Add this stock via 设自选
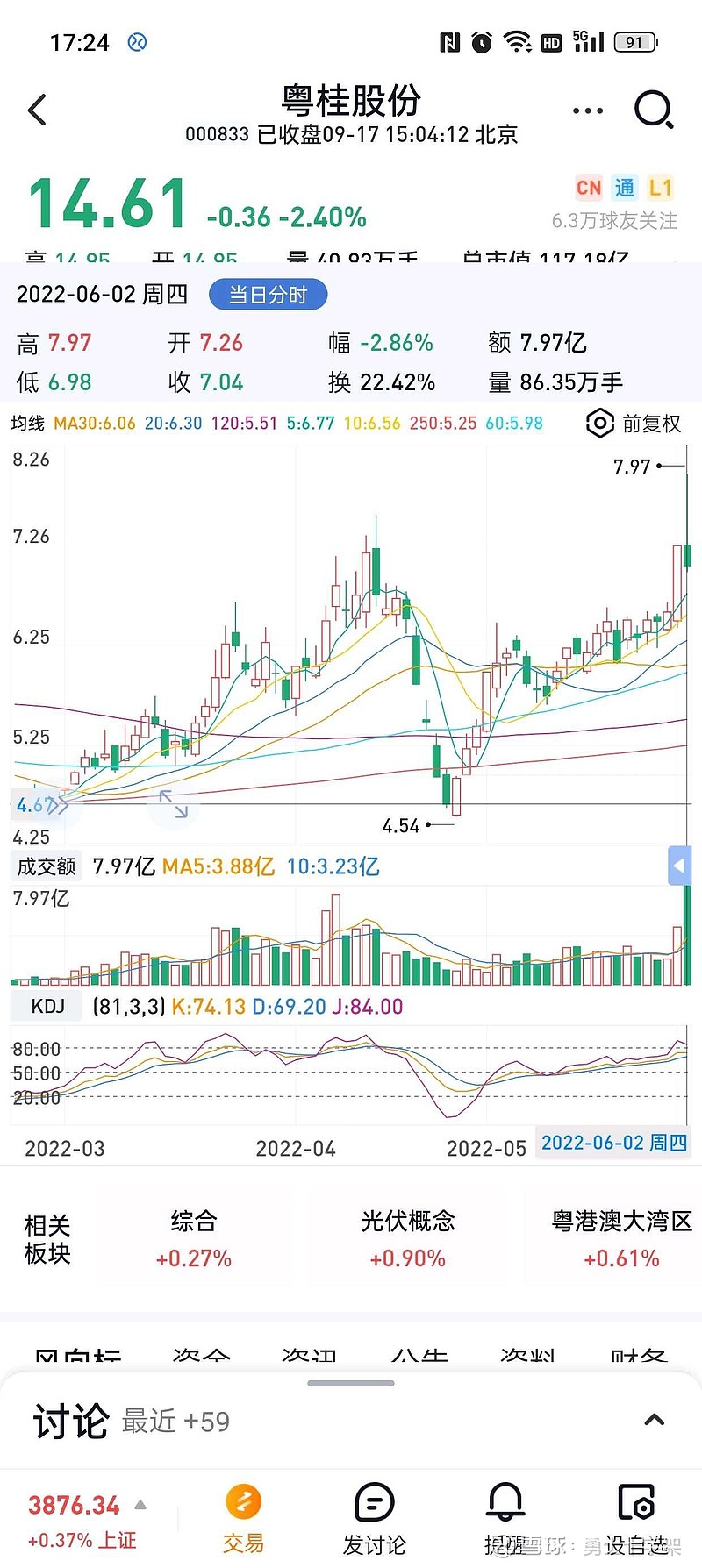This screenshot has width=702, height=1568. click(x=637, y=1519)
